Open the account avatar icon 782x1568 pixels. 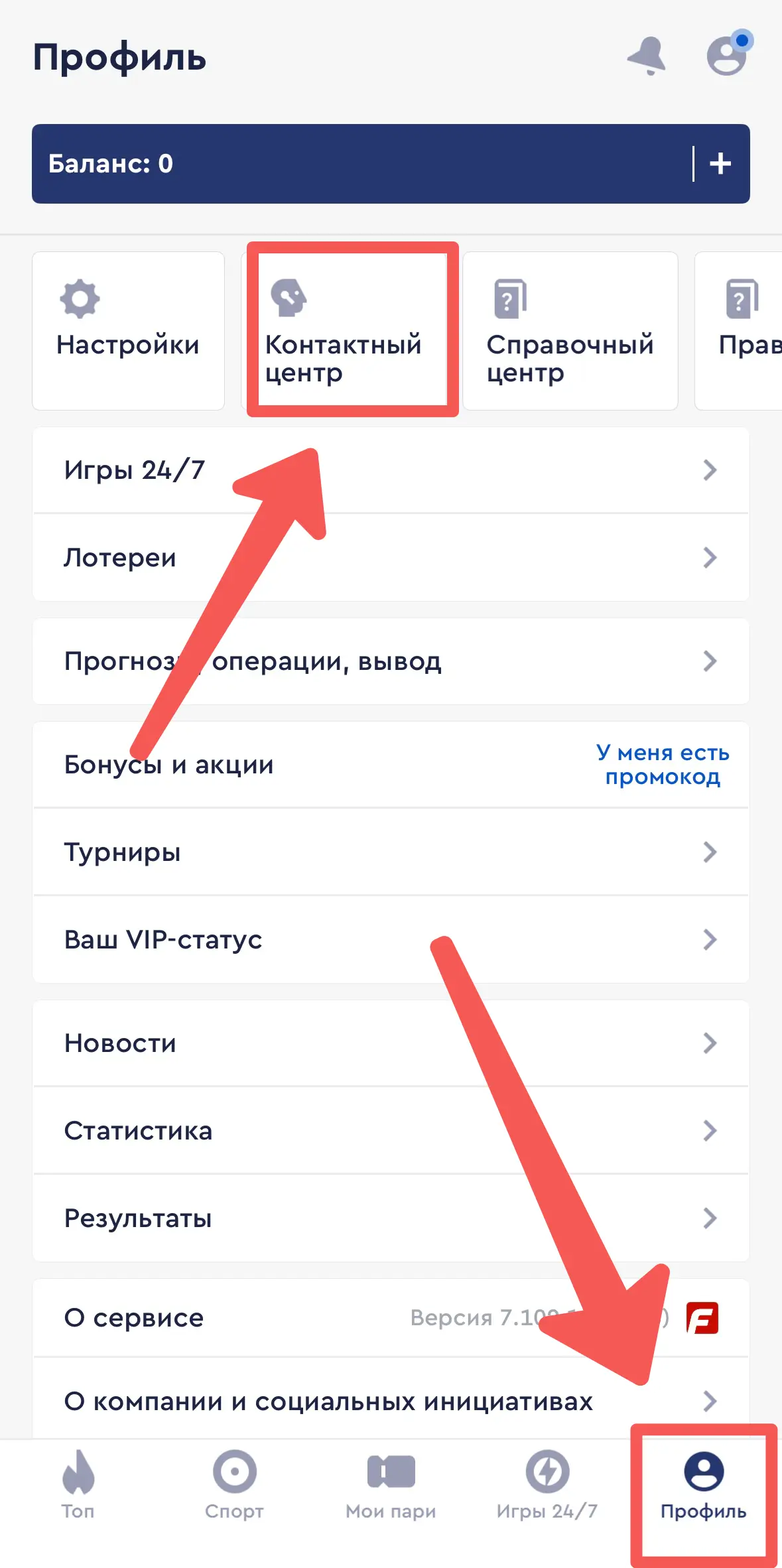tap(727, 56)
